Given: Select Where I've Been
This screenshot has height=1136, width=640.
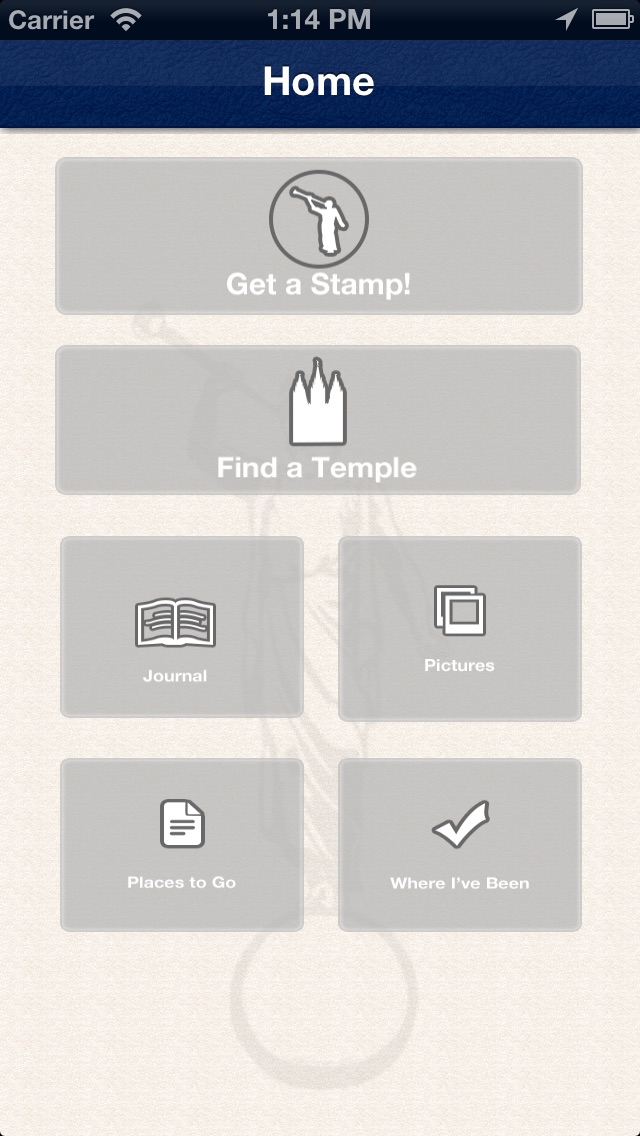Looking at the screenshot, I should (x=459, y=845).
